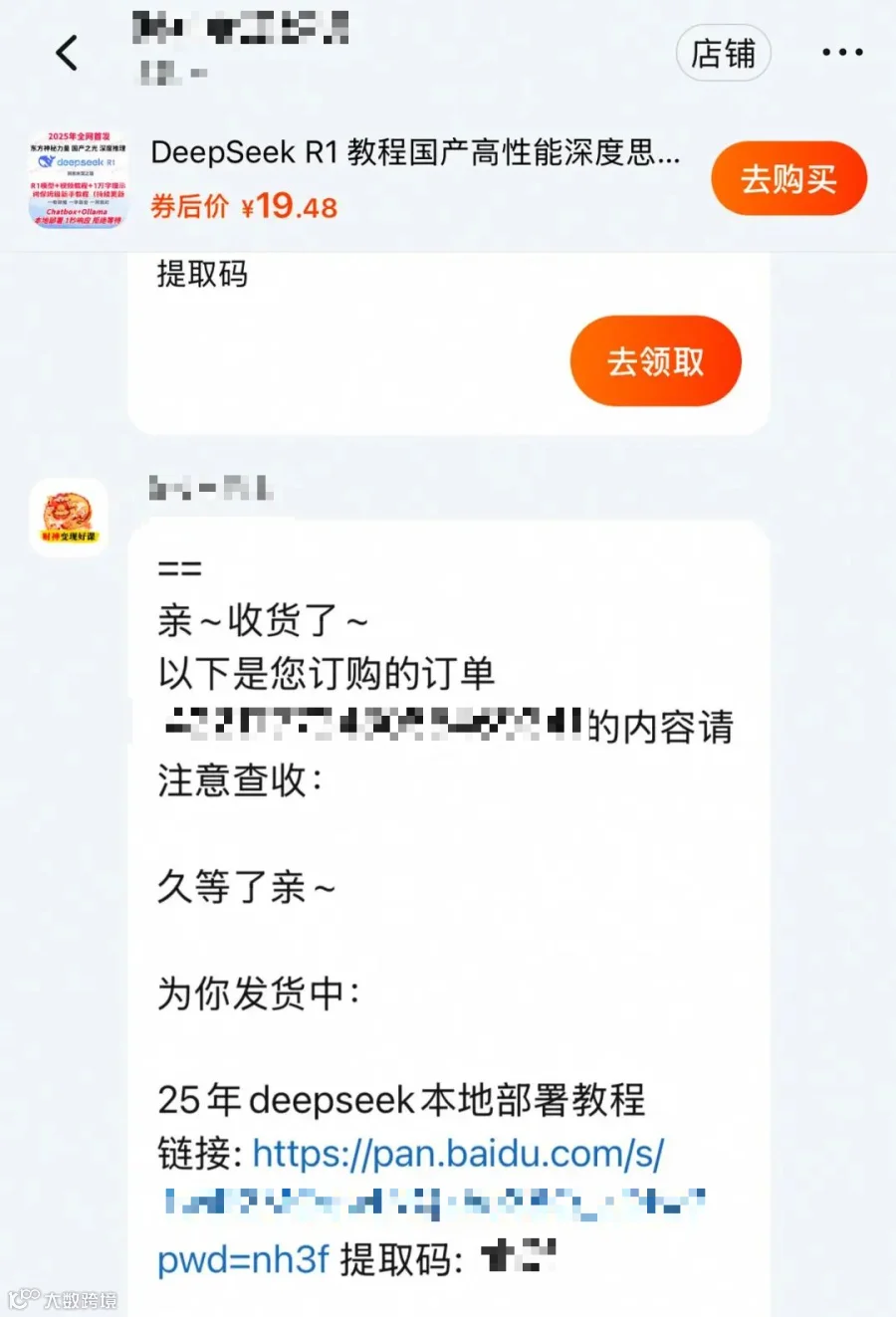The image size is (896, 1317).
Task: Tap the back arrow to exit the chat
Action: pyautogui.click(x=66, y=54)
